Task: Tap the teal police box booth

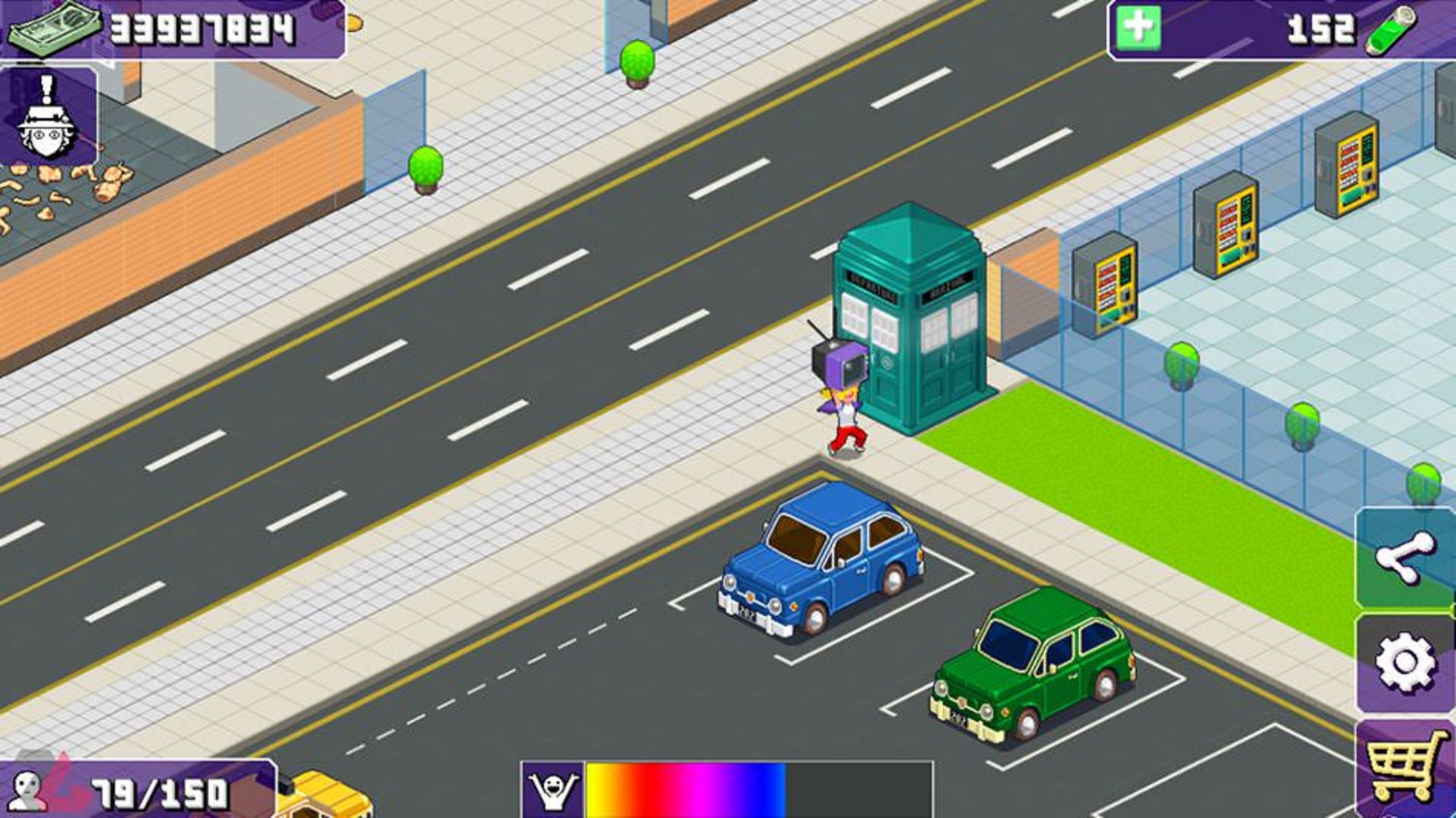Action: [x=914, y=318]
